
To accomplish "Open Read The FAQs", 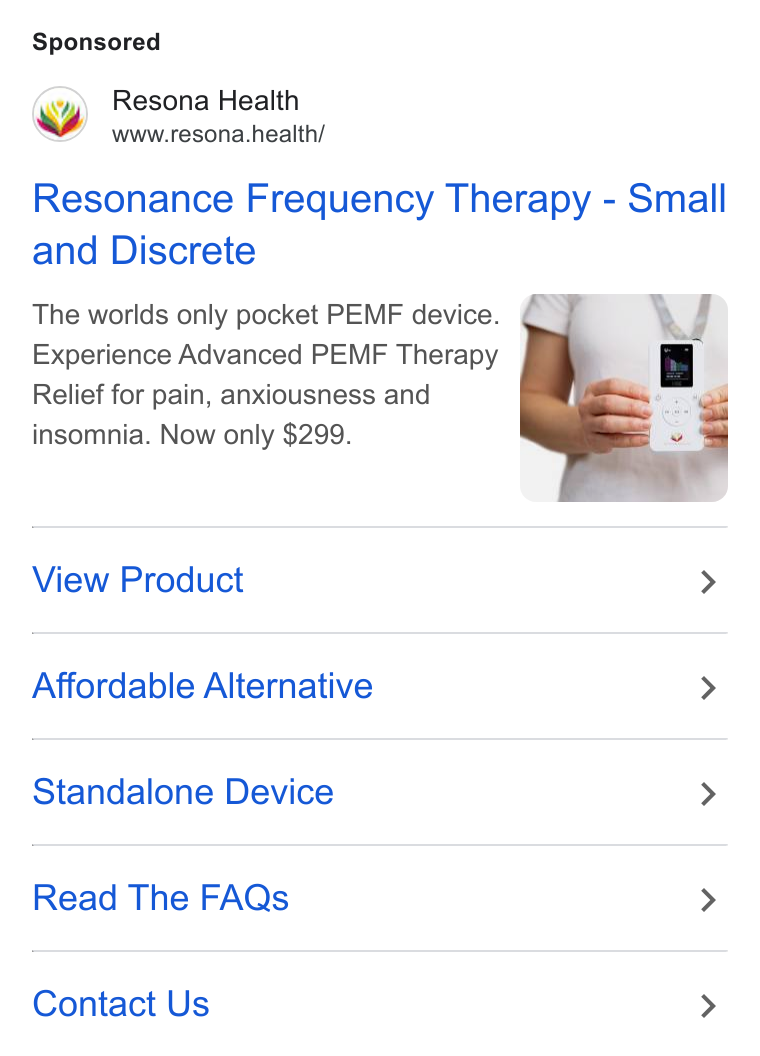I will click(379, 898).
